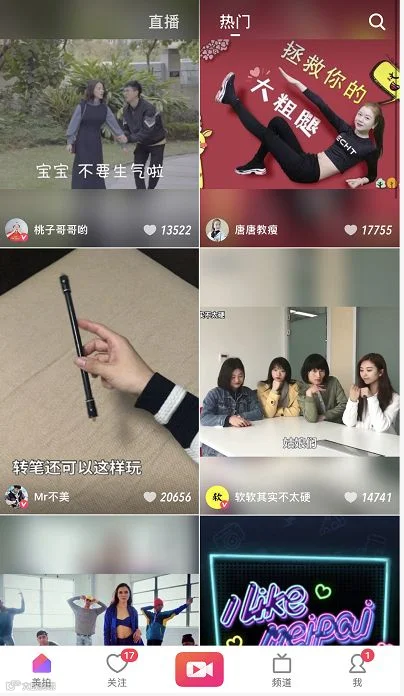Screen dimensions: 404x696
Task: Select the 热门 tab
Action: point(235,22)
